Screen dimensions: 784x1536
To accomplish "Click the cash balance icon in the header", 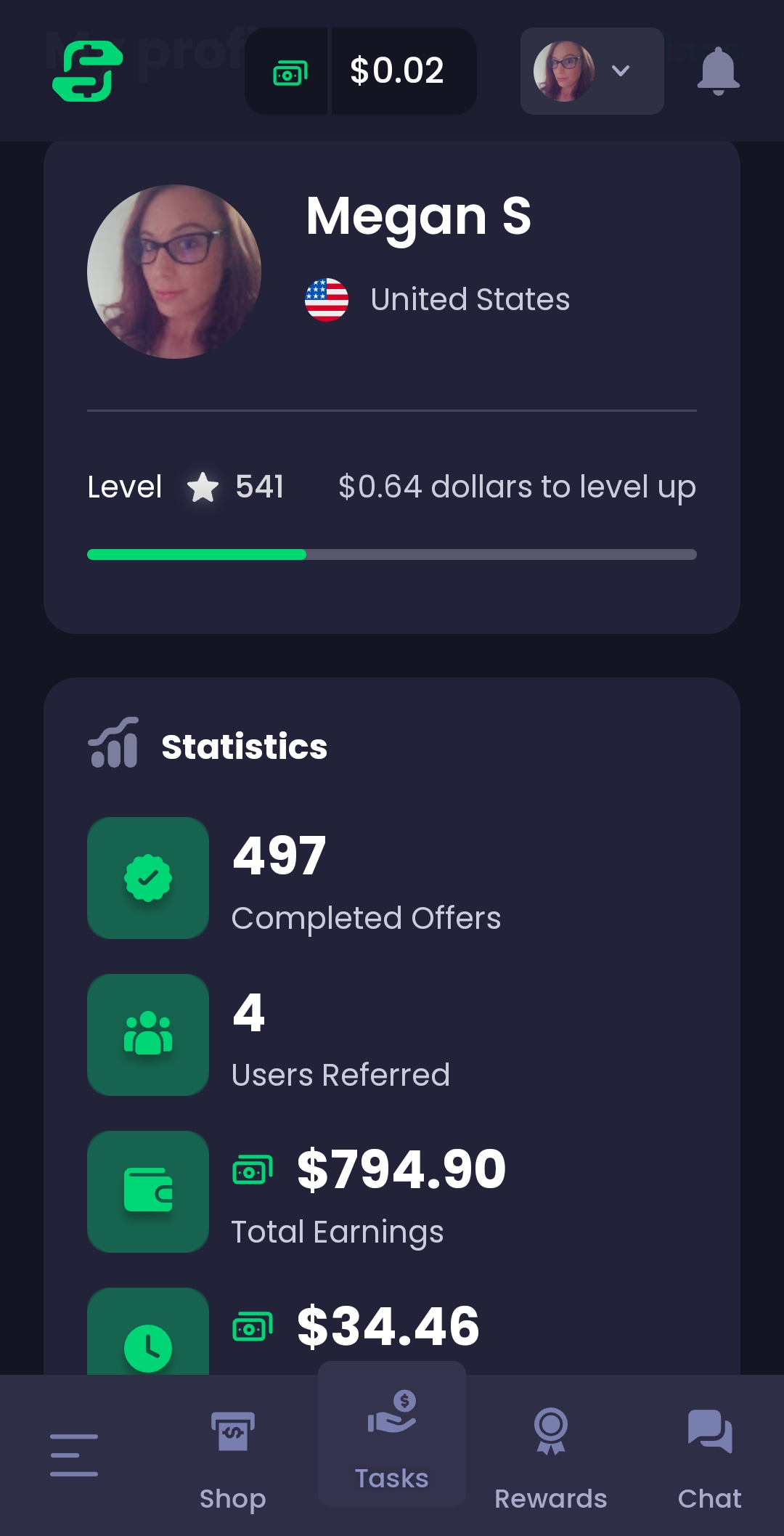I will [x=288, y=70].
